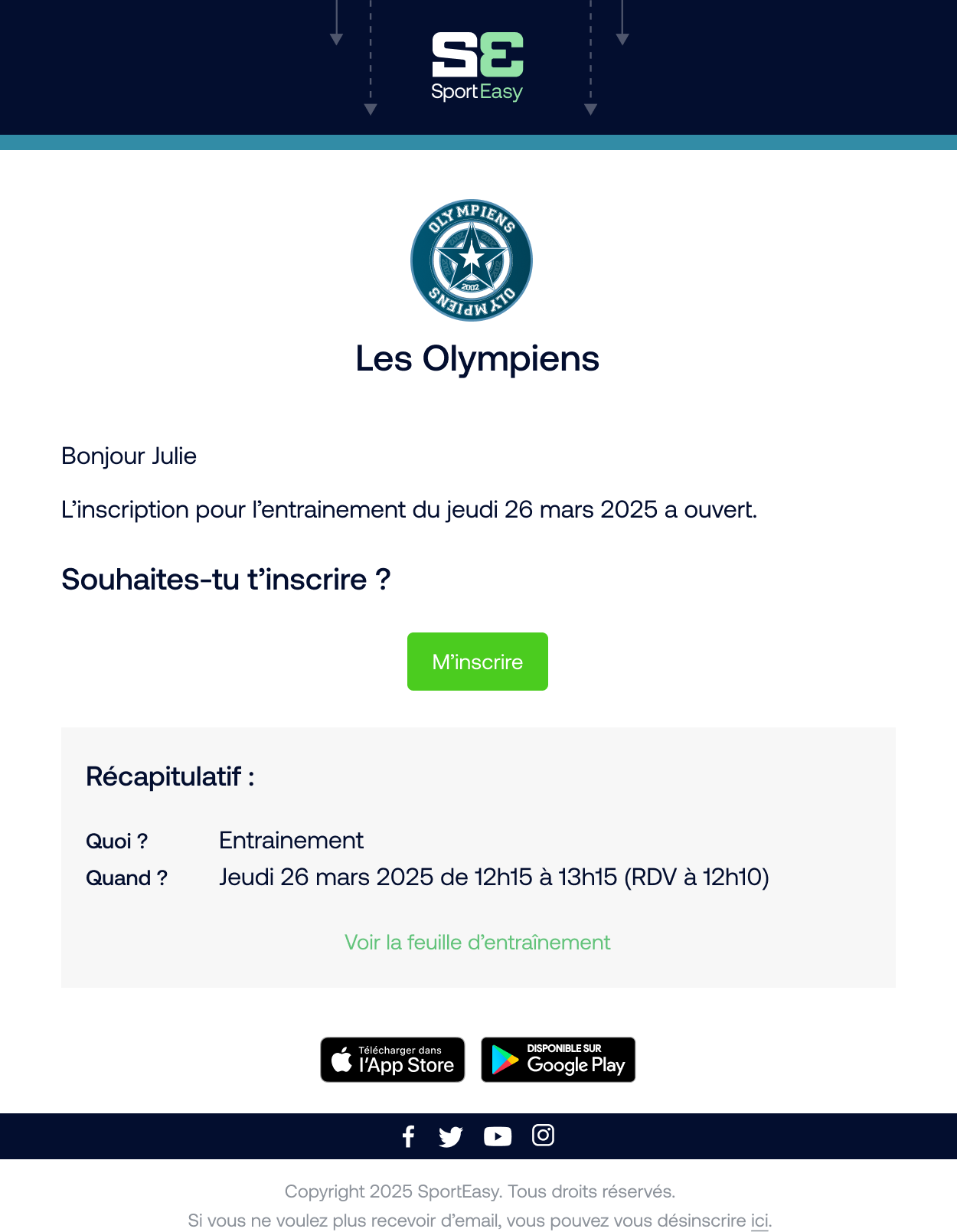This screenshot has width=957, height=1232.
Task: Click the 'Disponible sur Google Play' badge
Action: click(557, 1060)
